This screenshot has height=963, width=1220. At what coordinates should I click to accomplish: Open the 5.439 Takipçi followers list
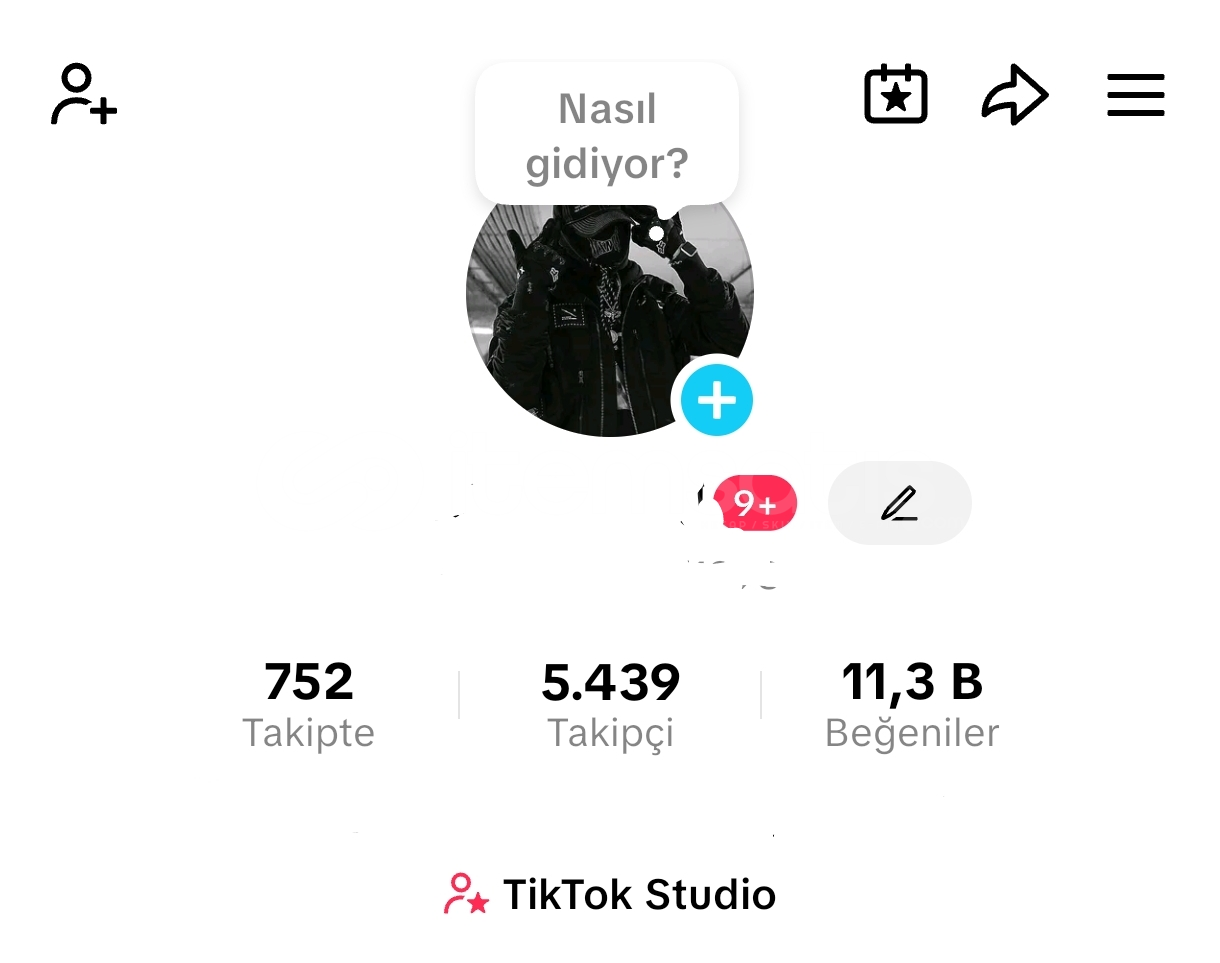pyautogui.click(x=610, y=704)
